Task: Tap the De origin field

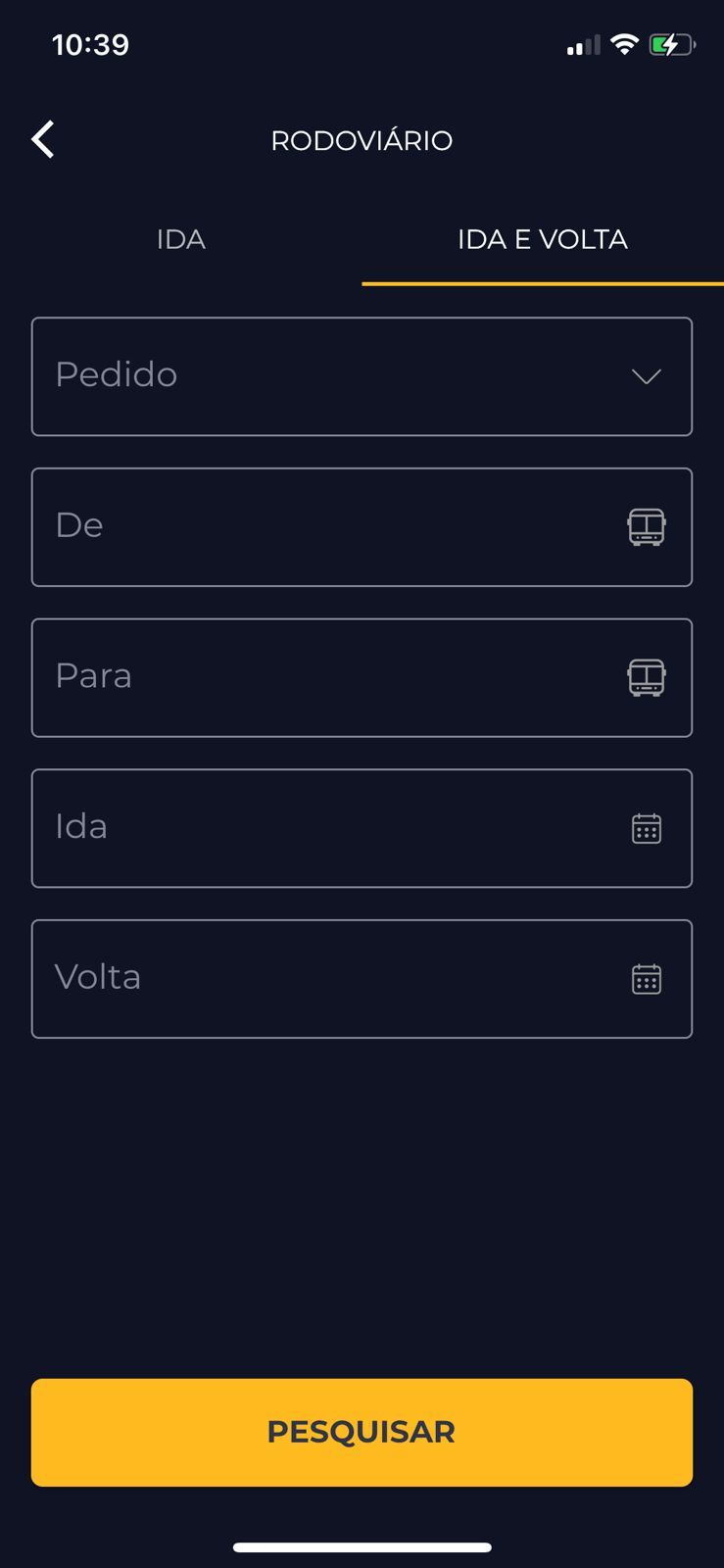Action: click(362, 527)
